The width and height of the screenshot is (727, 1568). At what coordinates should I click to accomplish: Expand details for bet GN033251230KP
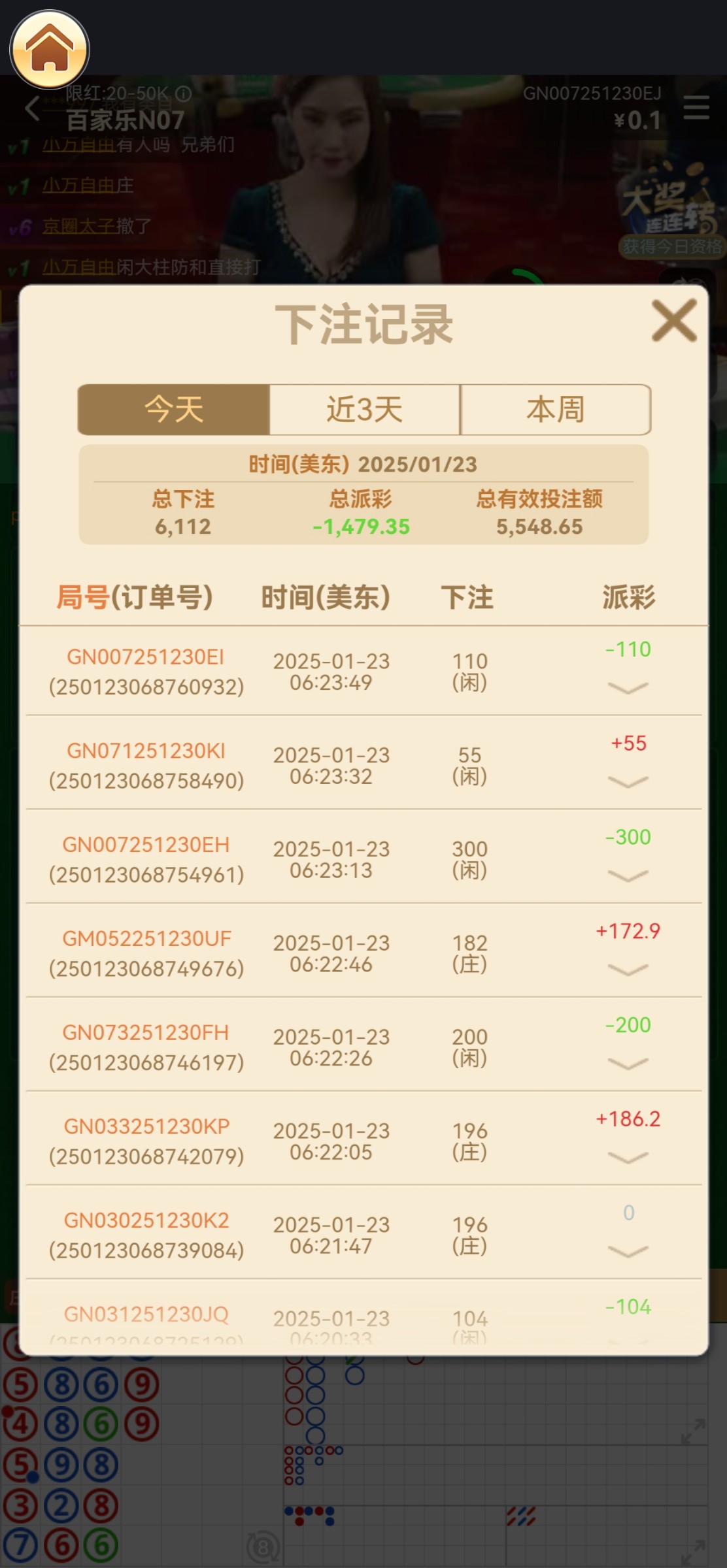(628, 1158)
